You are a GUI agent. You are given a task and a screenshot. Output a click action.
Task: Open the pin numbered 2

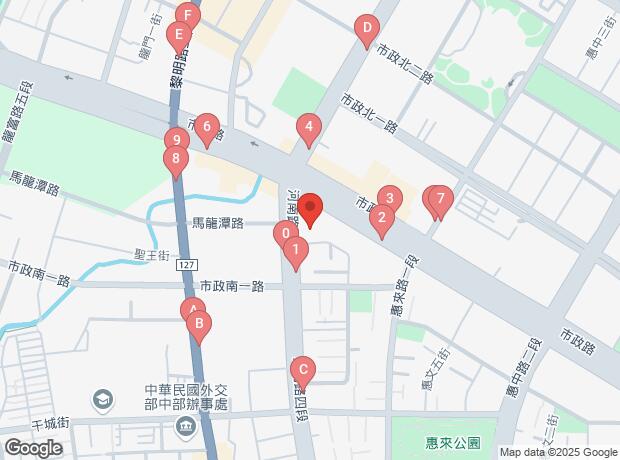pos(382,216)
